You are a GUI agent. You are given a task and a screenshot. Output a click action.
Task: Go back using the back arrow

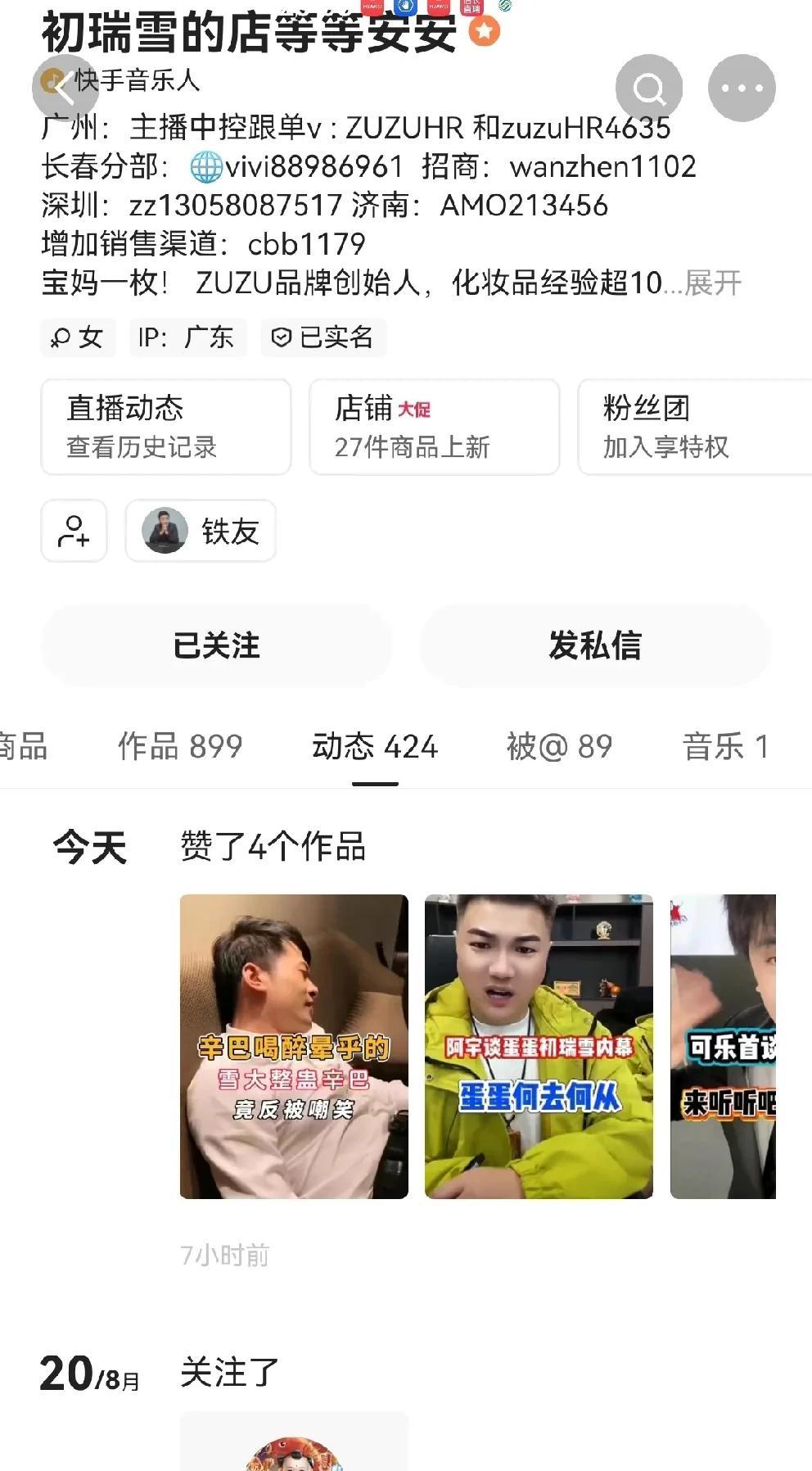click(x=64, y=87)
